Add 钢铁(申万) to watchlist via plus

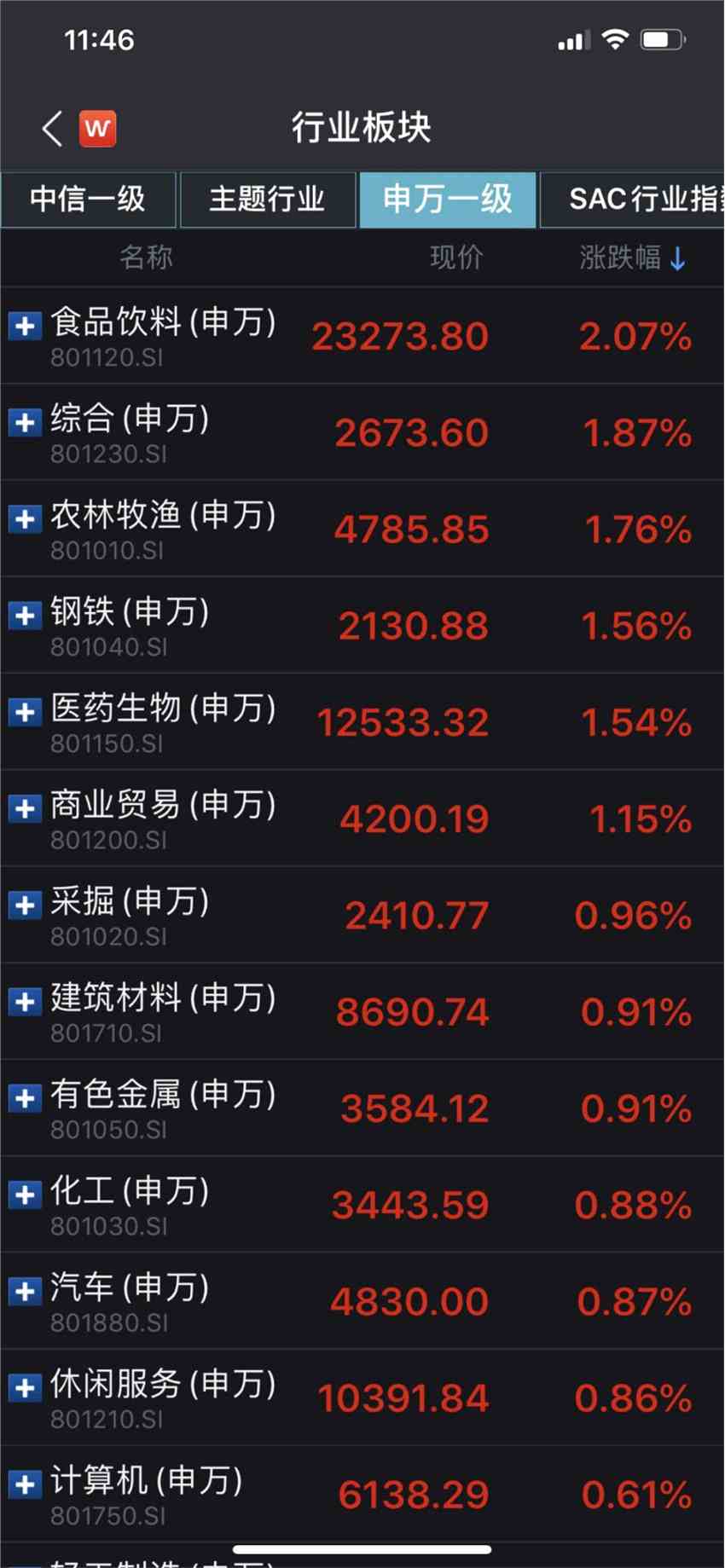click(25, 615)
